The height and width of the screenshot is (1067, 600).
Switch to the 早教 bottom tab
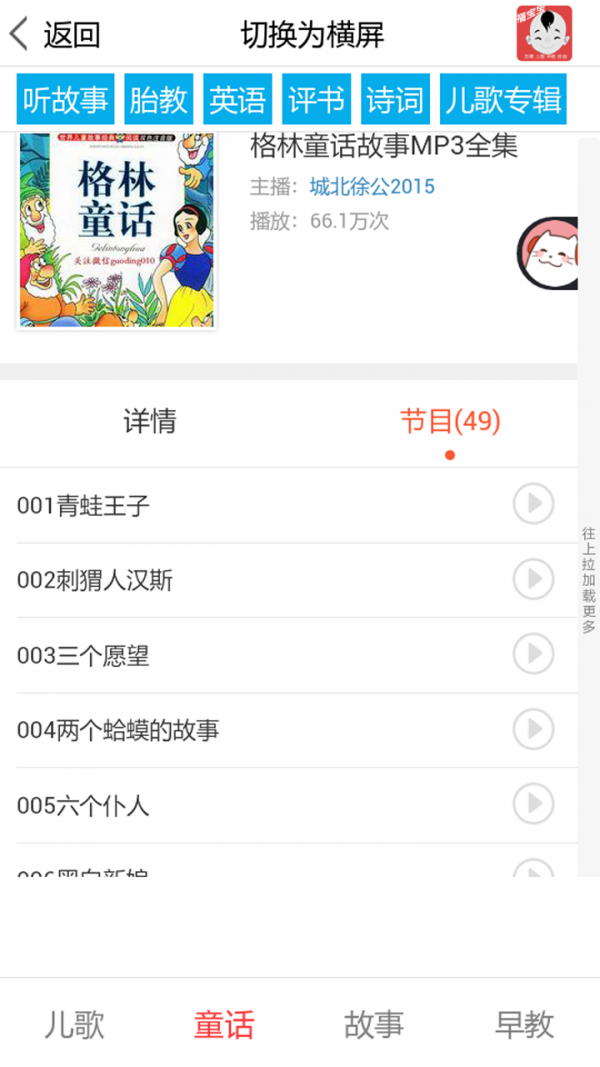(x=524, y=1025)
